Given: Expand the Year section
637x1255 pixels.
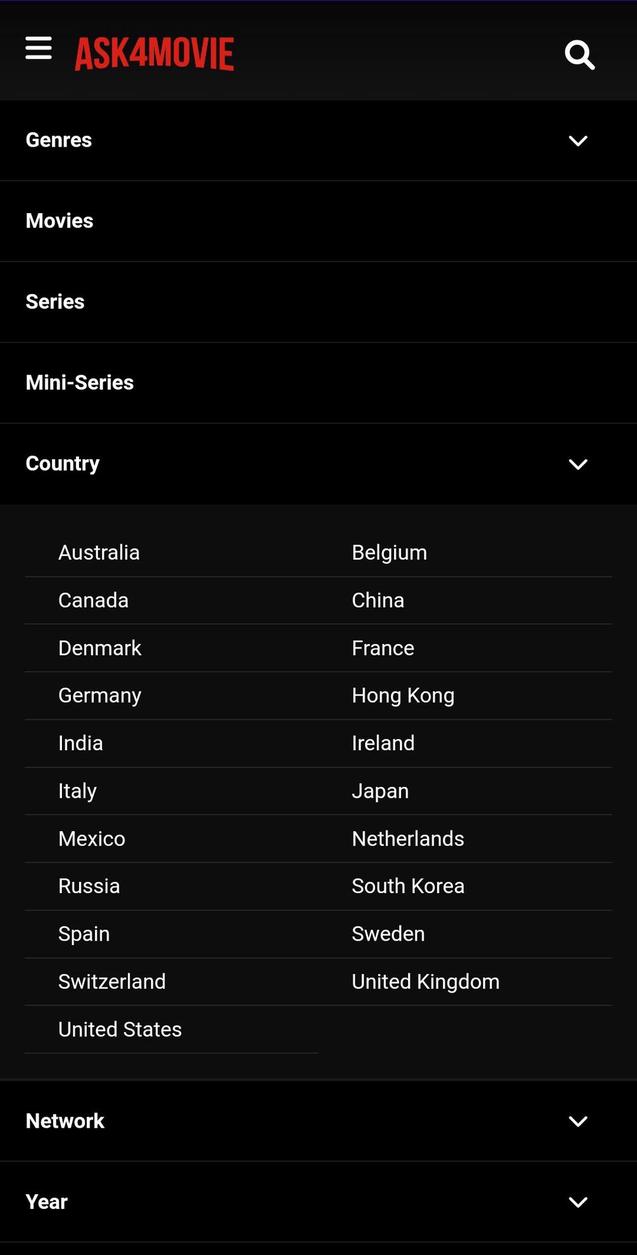Looking at the screenshot, I should click(x=577, y=1202).
